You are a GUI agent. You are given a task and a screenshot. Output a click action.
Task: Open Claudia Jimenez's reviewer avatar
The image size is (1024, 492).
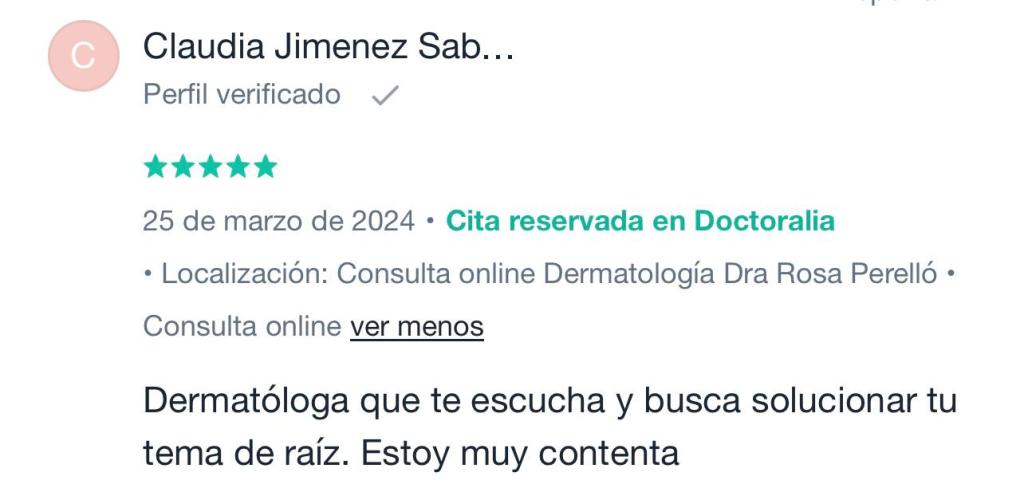tap(83, 58)
